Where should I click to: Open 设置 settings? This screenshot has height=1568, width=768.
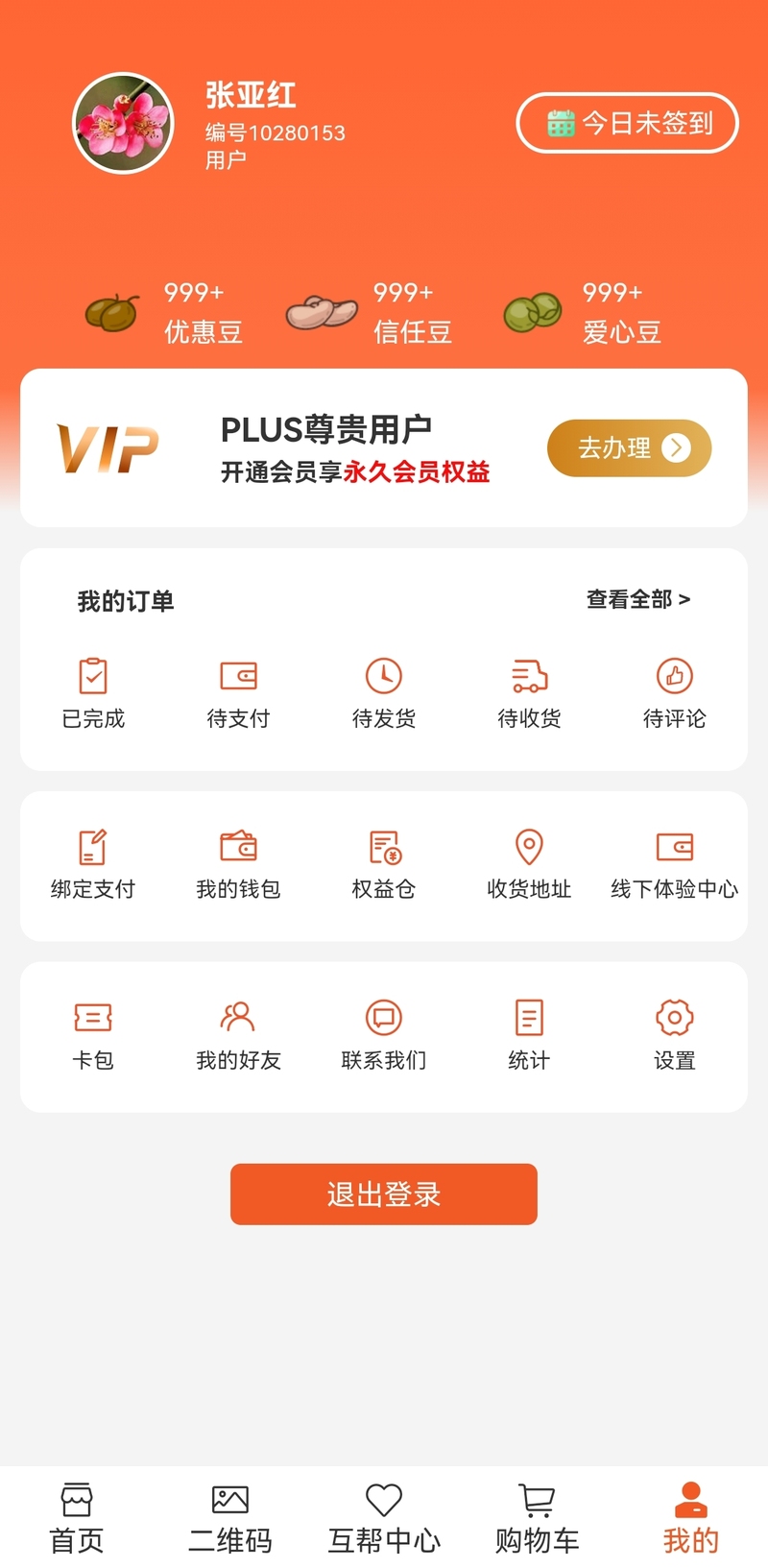pyautogui.click(x=675, y=1035)
